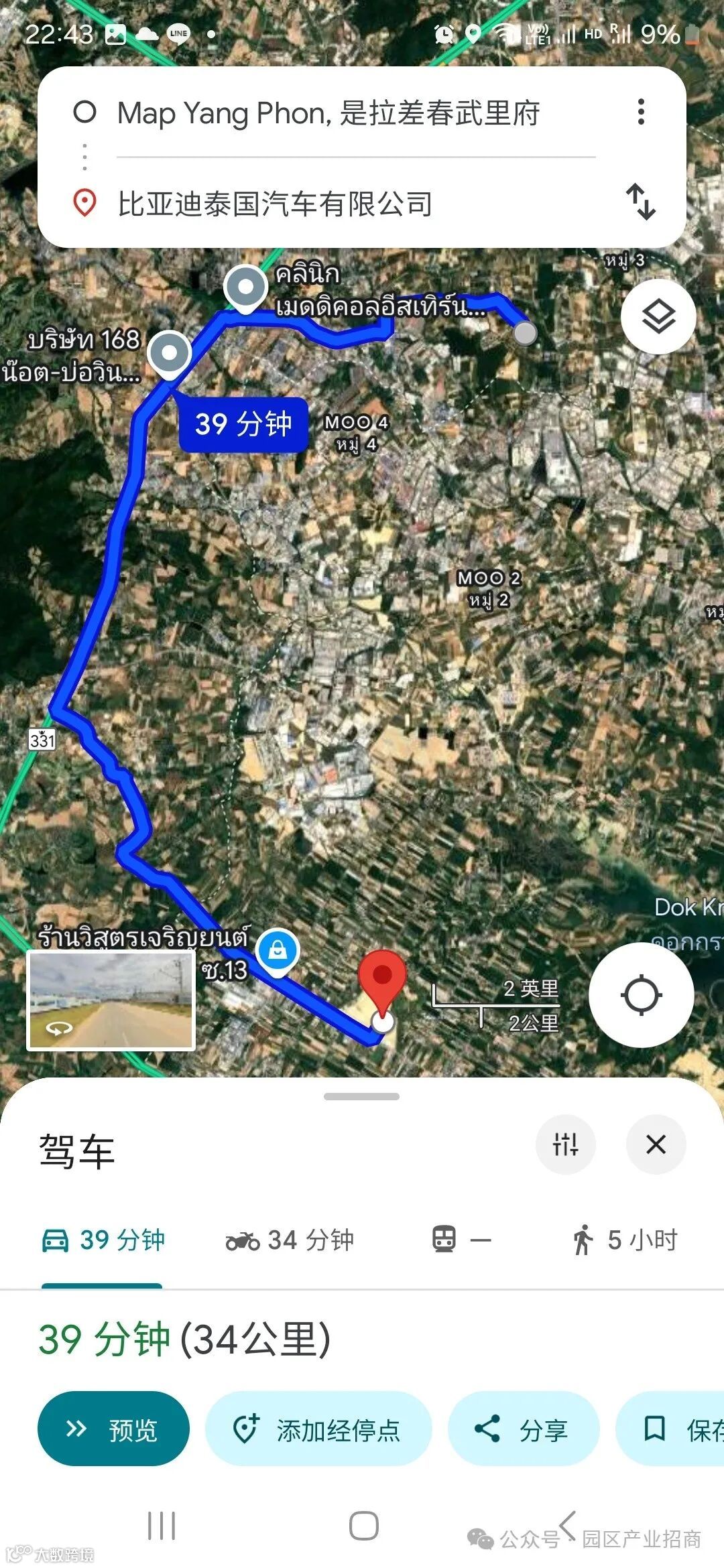Open route options filter
Viewport: 724px width, 1568px height.
pos(565,1145)
